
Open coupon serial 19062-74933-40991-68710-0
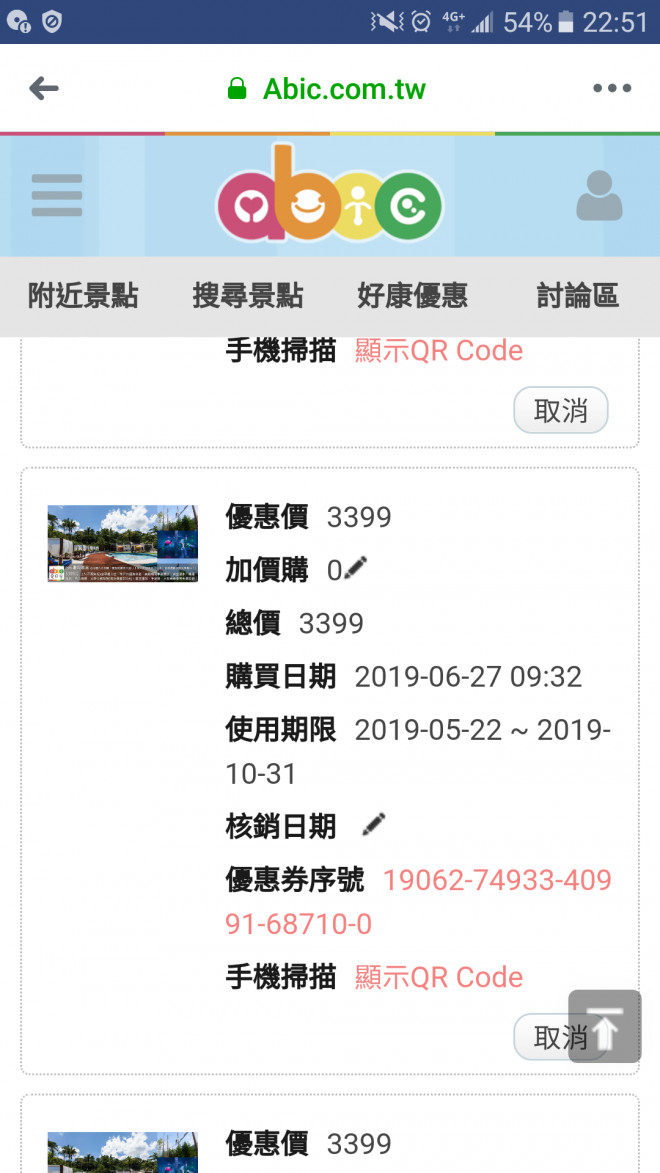point(418,901)
